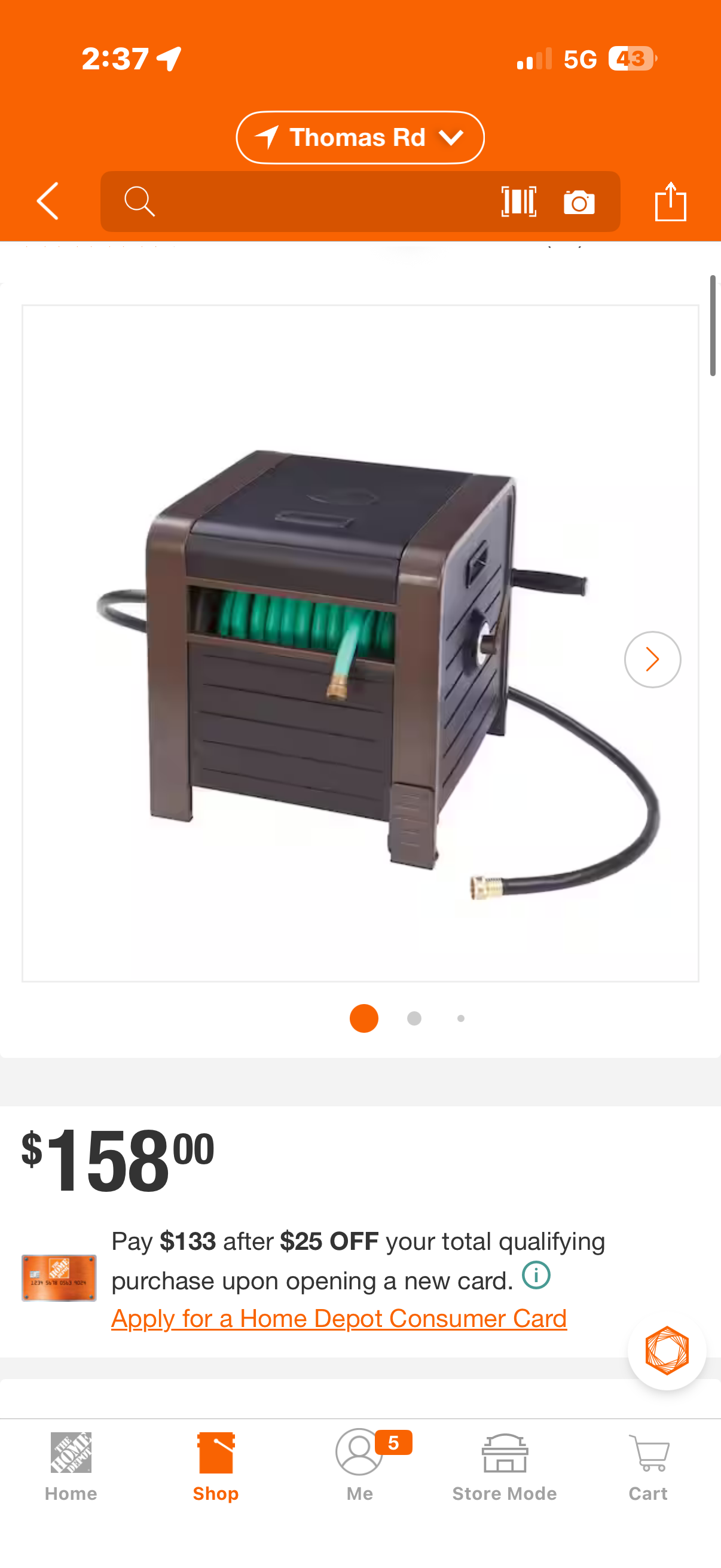721x1568 pixels.
Task: Apply for a Home Depot Consumer Card
Action: (x=339, y=1319)
